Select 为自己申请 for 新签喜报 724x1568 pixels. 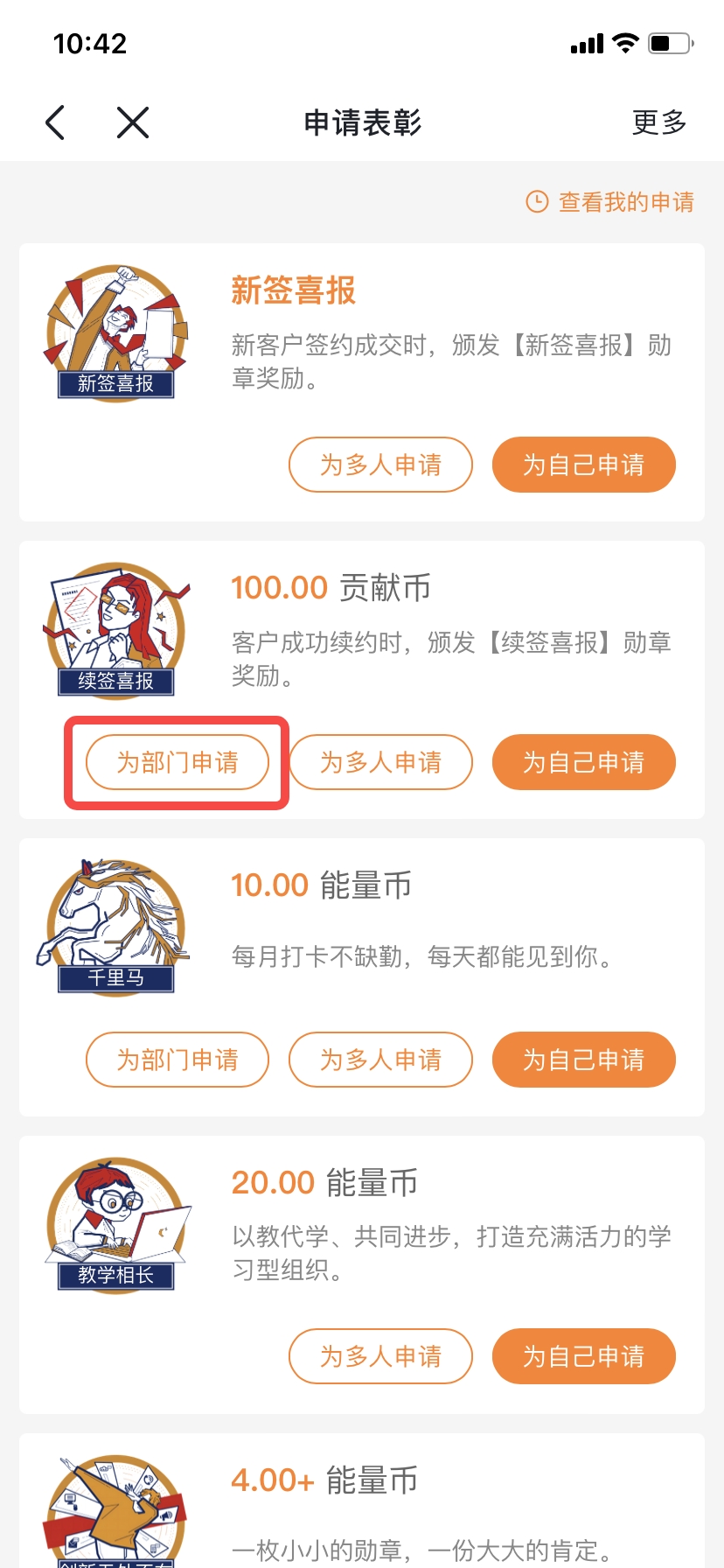(x=583, y=465)
